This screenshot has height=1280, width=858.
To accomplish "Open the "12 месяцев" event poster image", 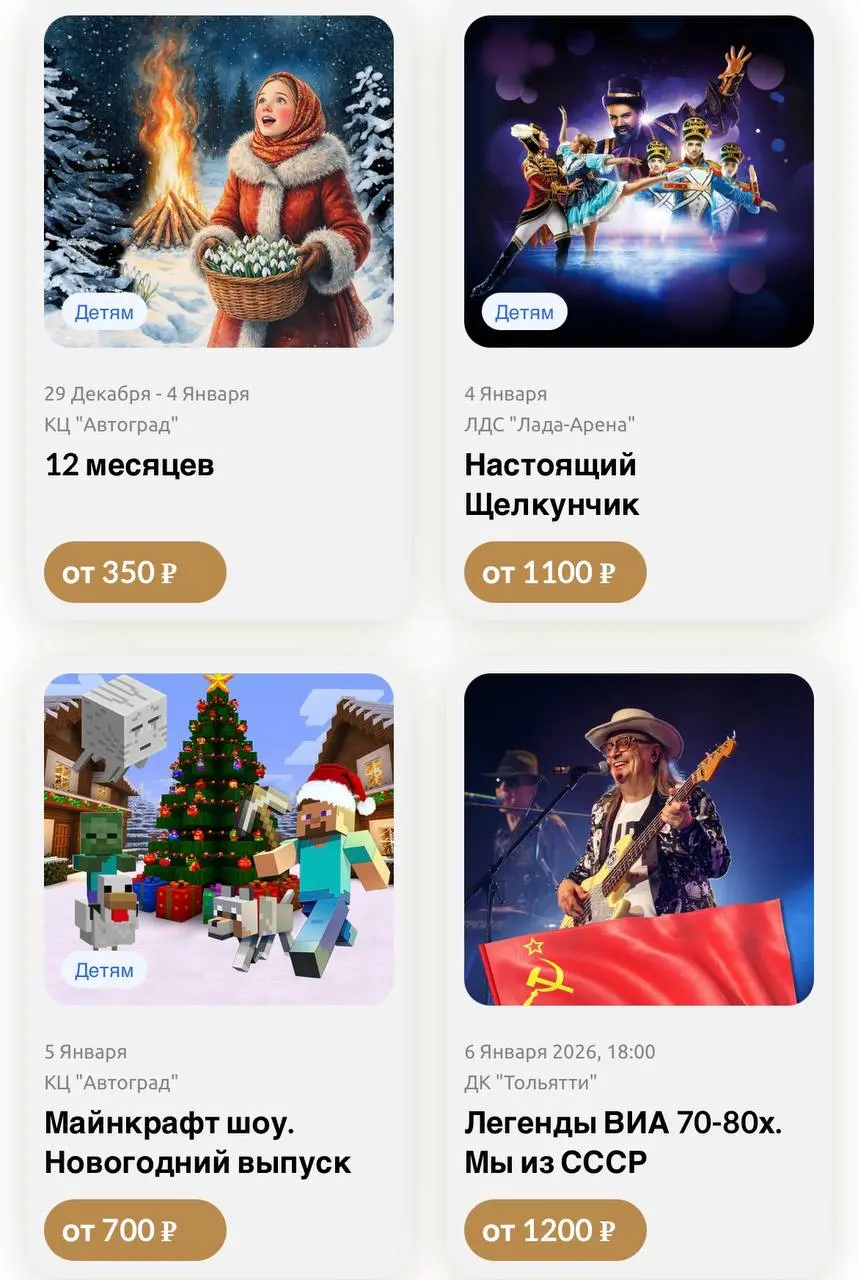I will [x=217, y=185].
